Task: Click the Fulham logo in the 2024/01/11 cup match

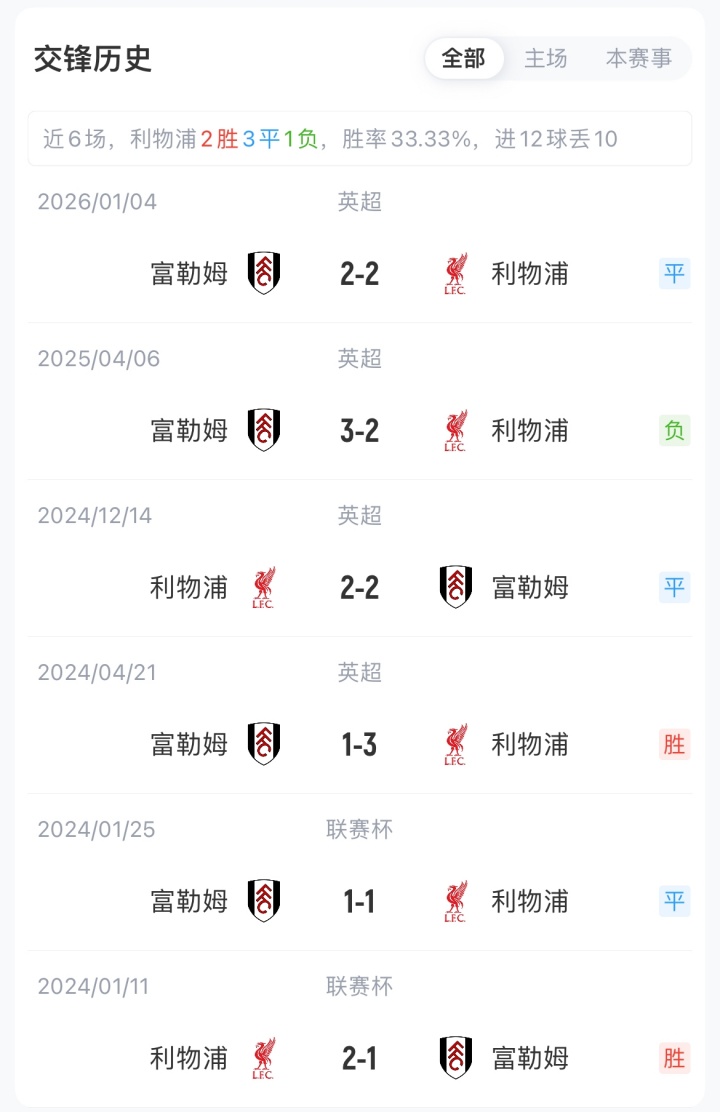Action: (x=453, y=1058)
